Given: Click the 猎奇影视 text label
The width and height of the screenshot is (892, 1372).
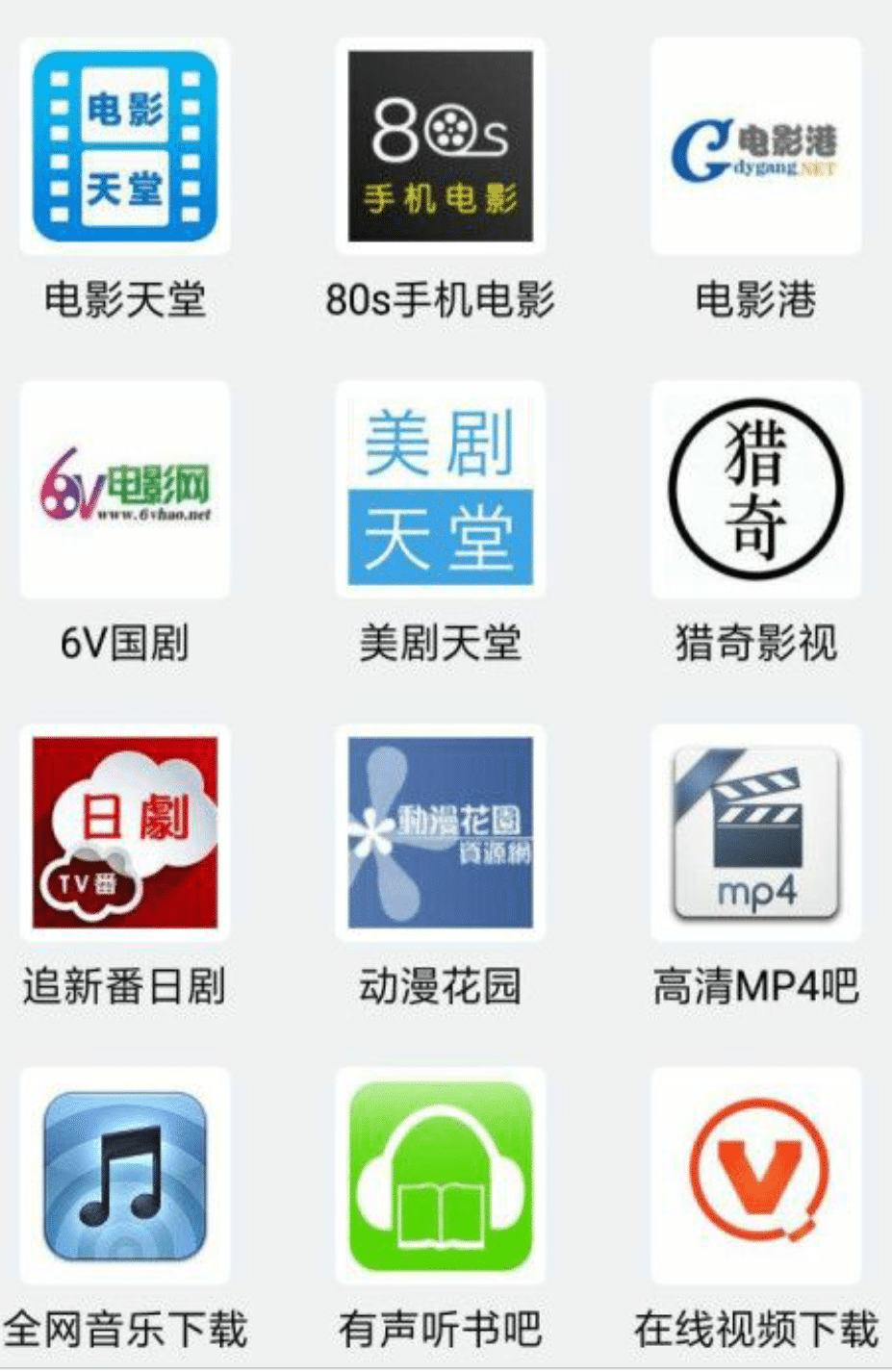Looking at the screenshot, I should (755, 645).
